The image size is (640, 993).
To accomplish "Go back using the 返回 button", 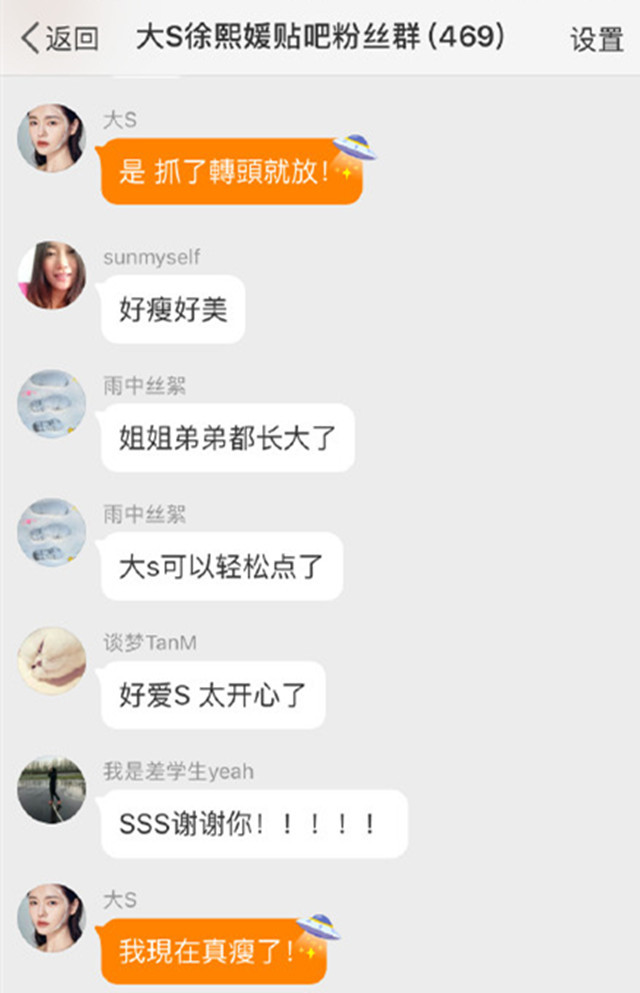I will click(60, 39).
